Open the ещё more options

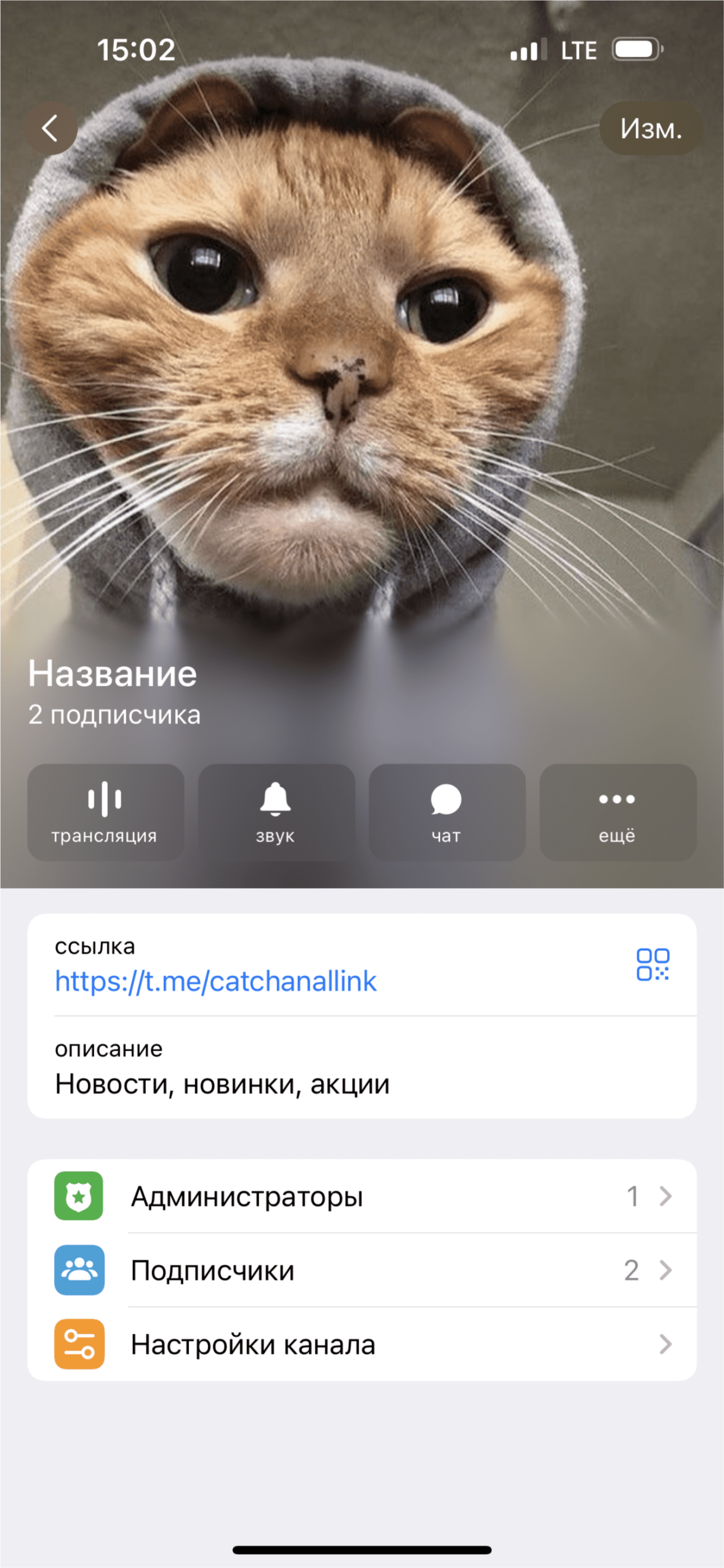coord(617,812)
